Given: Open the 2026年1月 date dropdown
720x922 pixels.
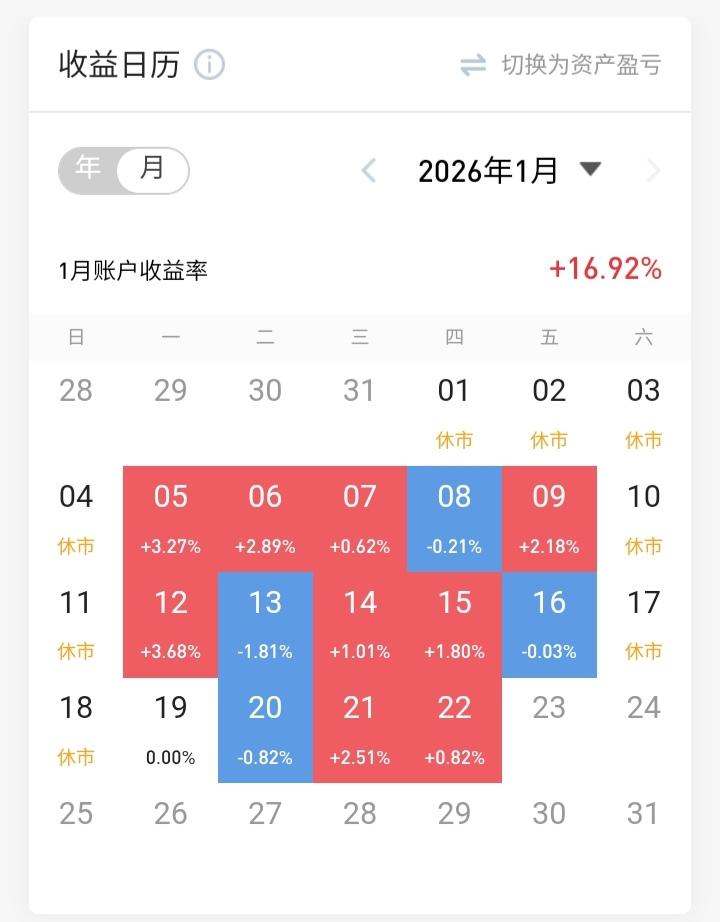Looking at the screenshot, I should (x=492, y=170).
